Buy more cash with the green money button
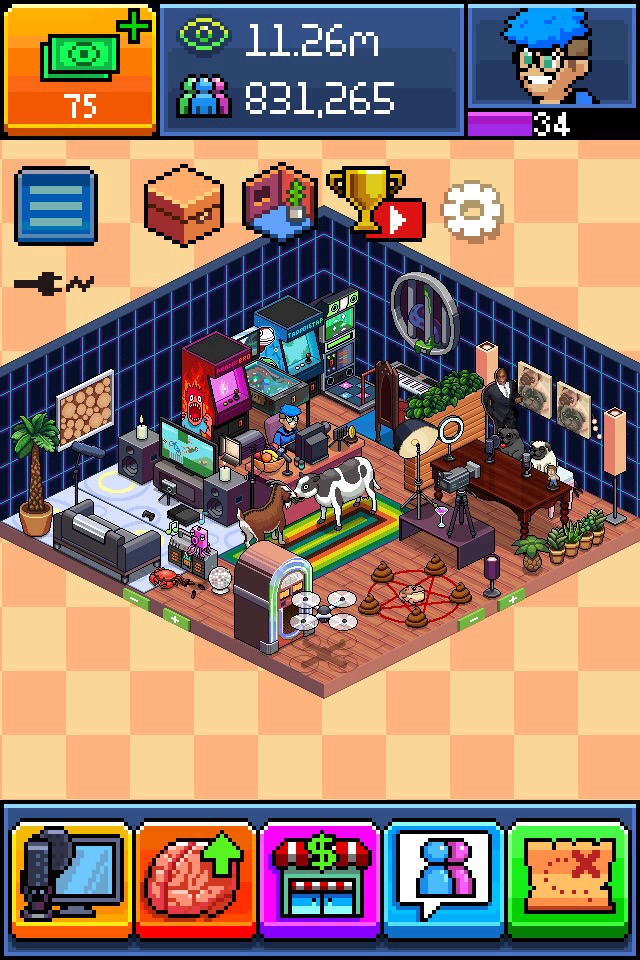Viewport: 640px width, 960px height. click(x=80, y=68)
